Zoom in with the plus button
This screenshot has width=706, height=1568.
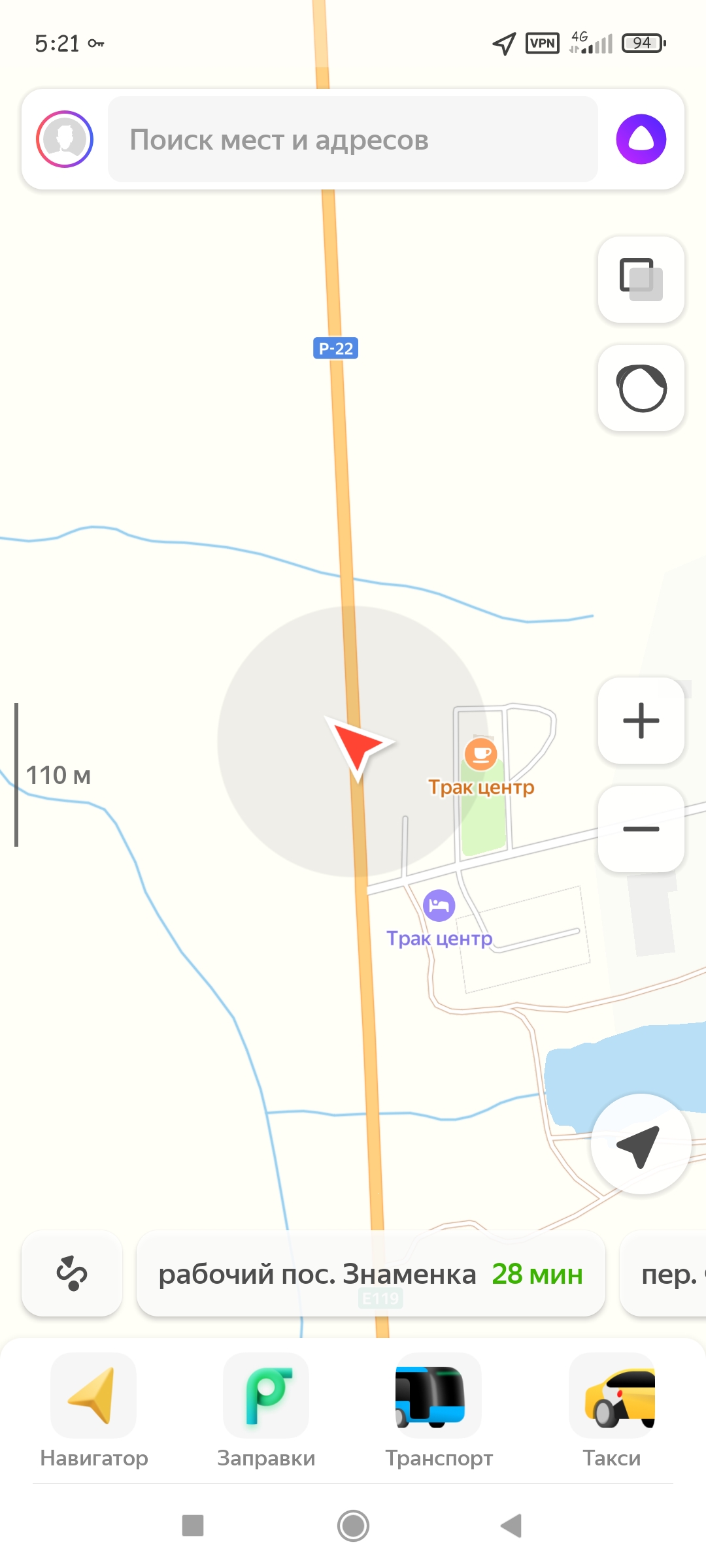(x=641, y=721)
